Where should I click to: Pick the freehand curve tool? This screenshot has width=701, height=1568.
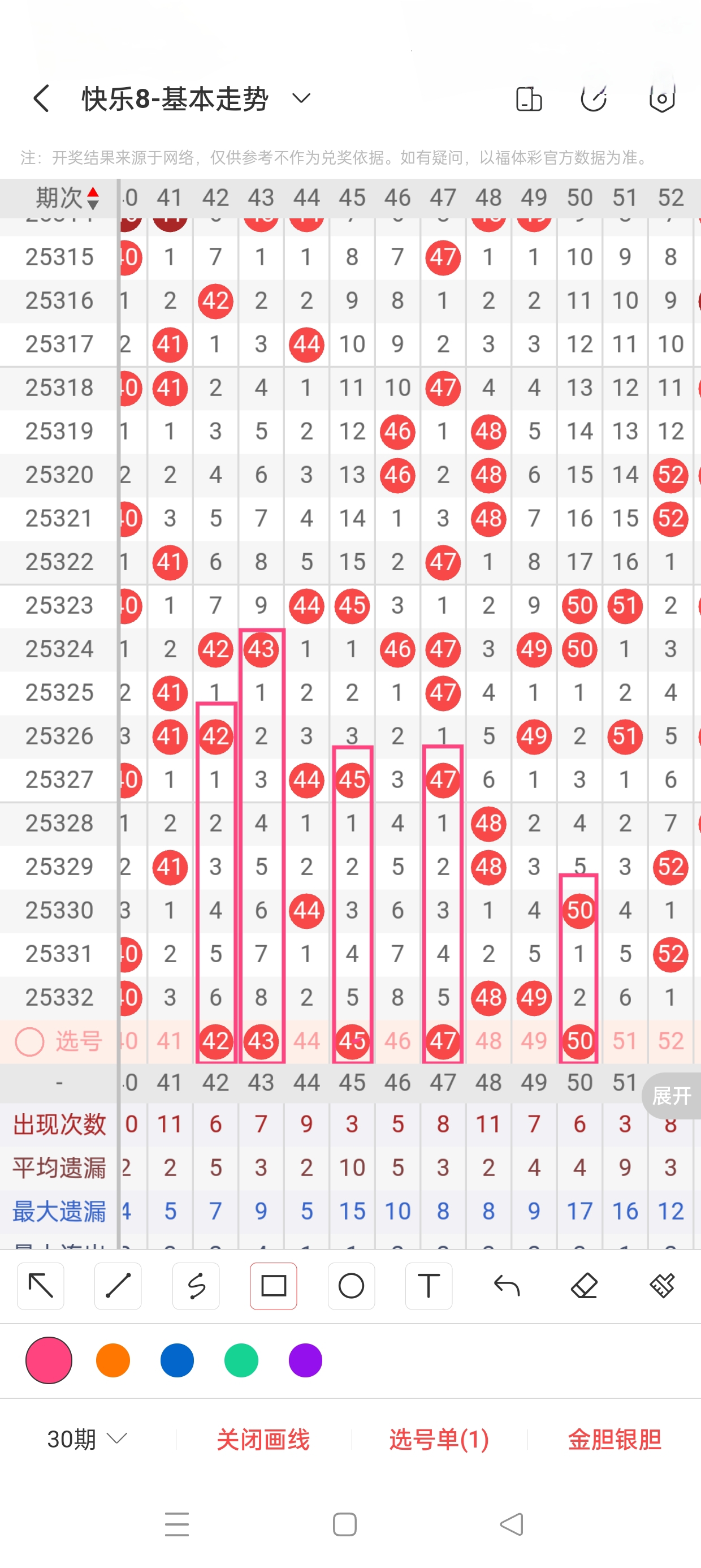[x=196, y=1286]
